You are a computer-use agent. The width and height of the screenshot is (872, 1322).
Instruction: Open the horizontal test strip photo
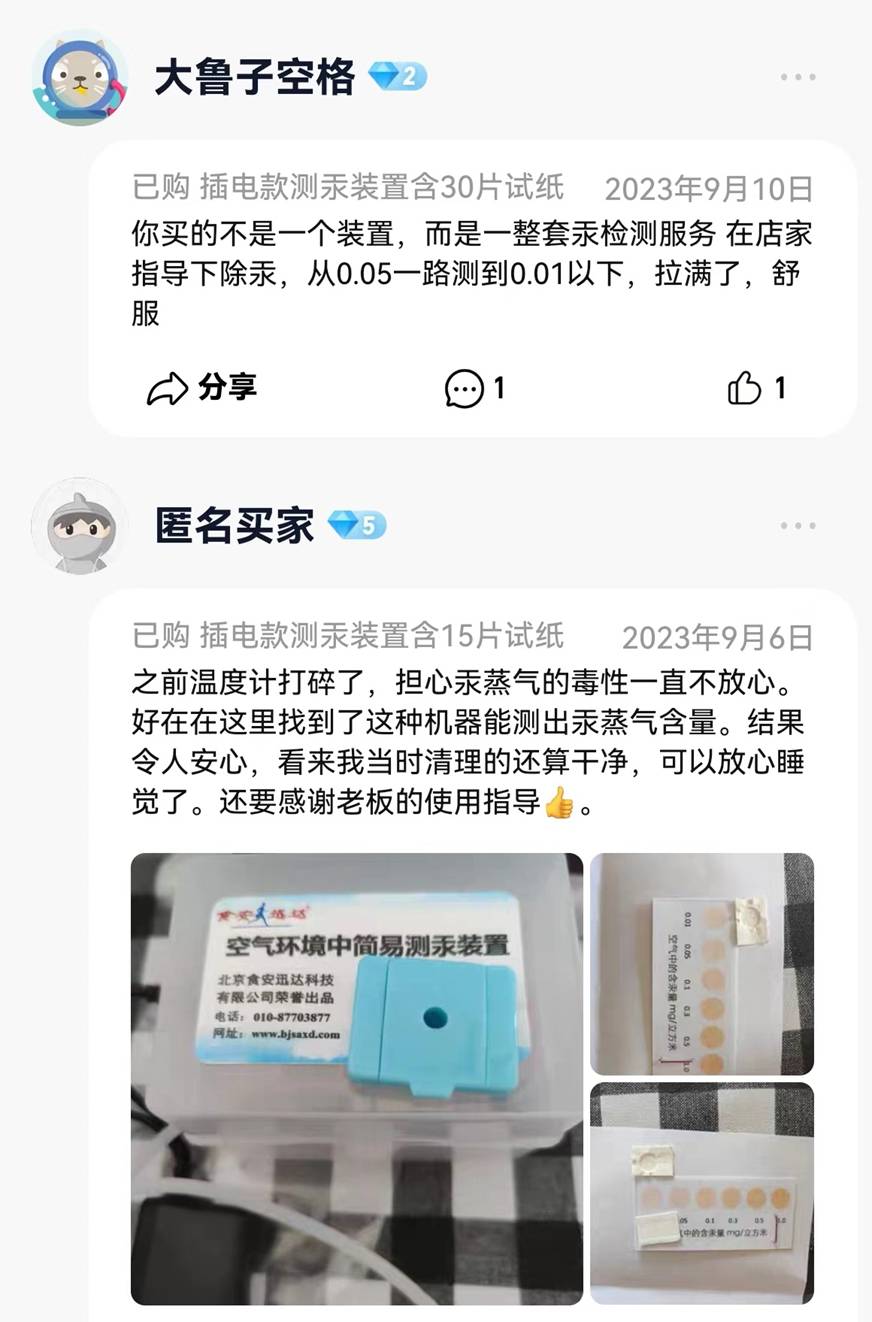[701, 1193]
